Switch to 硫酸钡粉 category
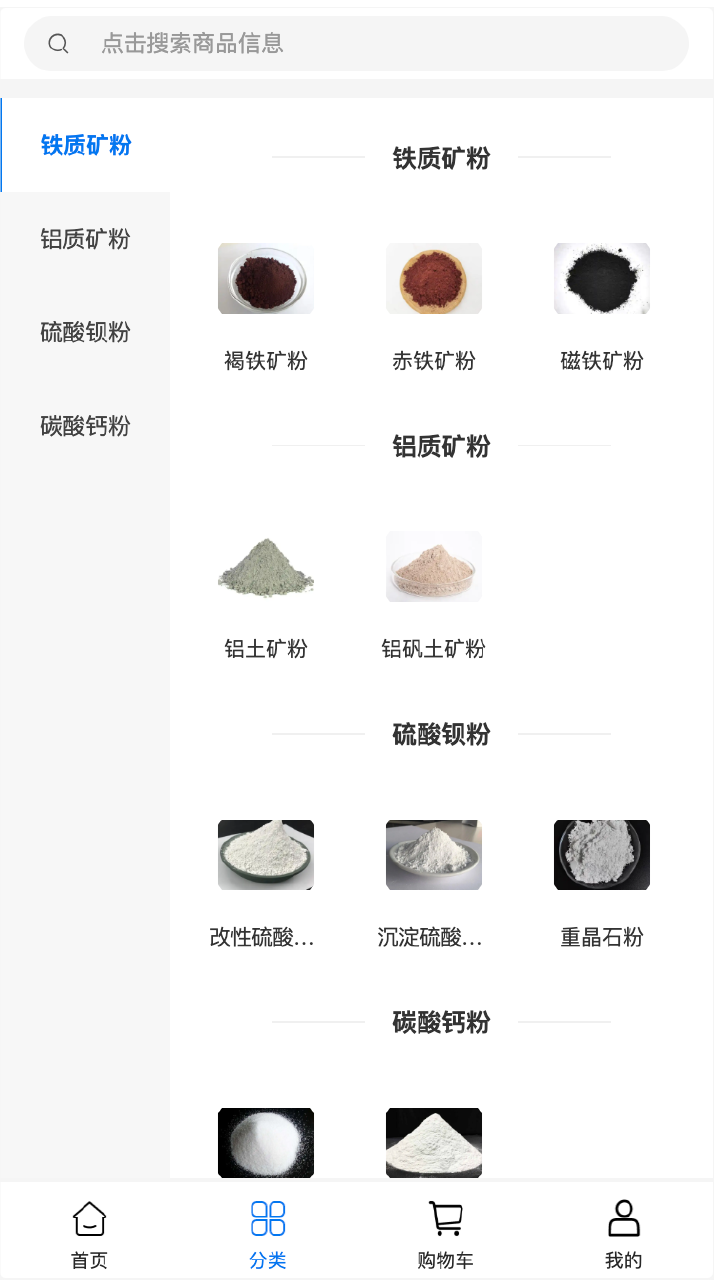 [85, 332]
